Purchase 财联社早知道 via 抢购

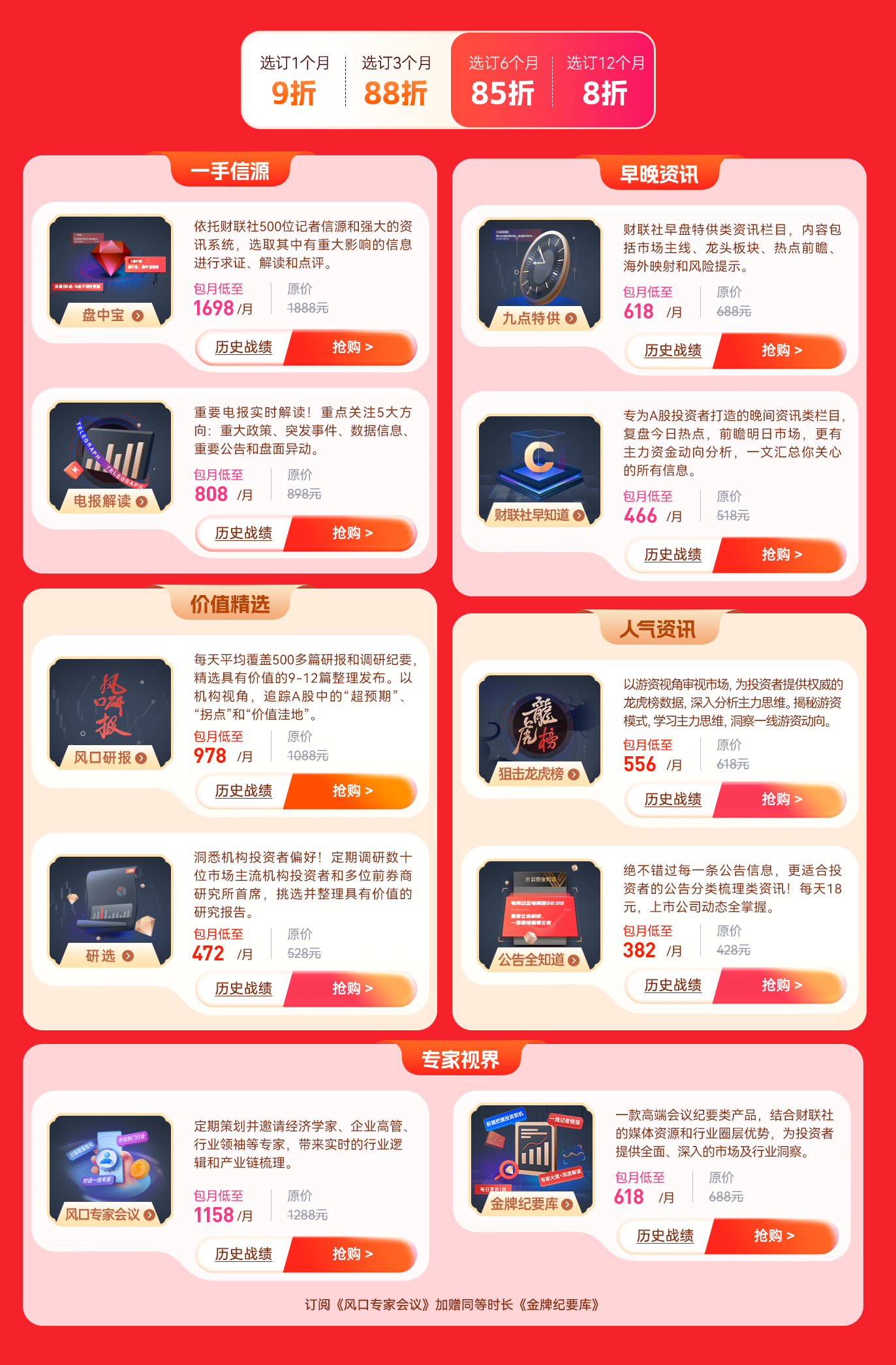[781, 555]
